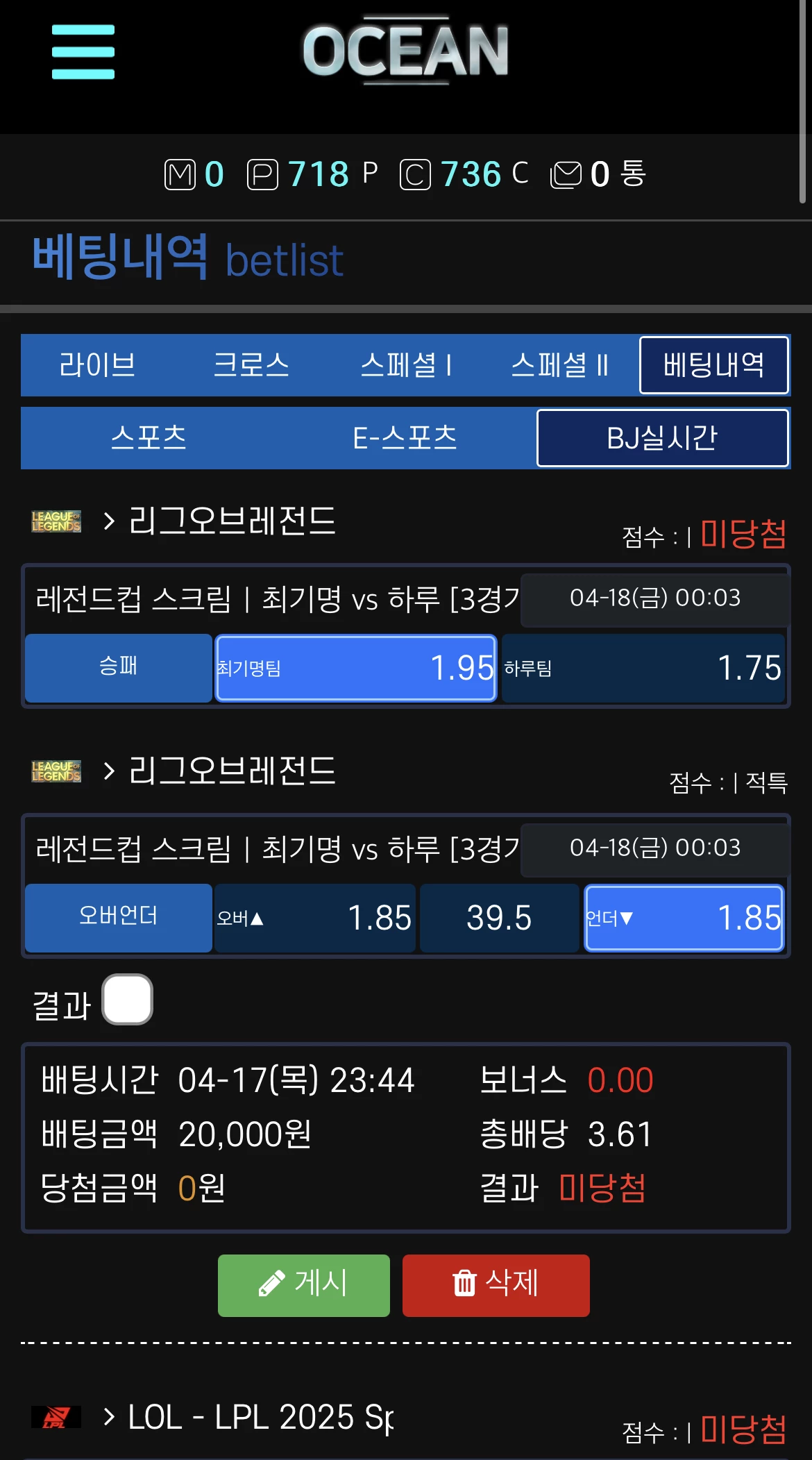Switch to the 크로스 tab
Image resolution: width=812 pixels, height=1460 pixels.
[251, 365]
